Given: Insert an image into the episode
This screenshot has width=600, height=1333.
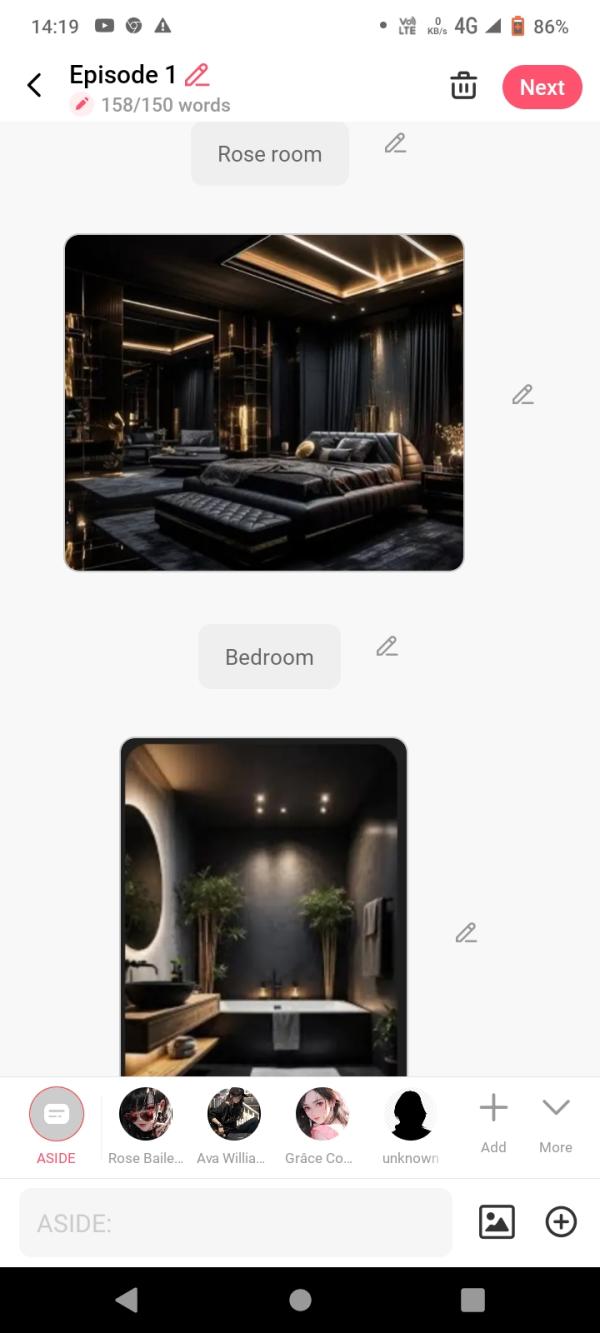Looking at the screenshot, I should [x=497, y=1222].
